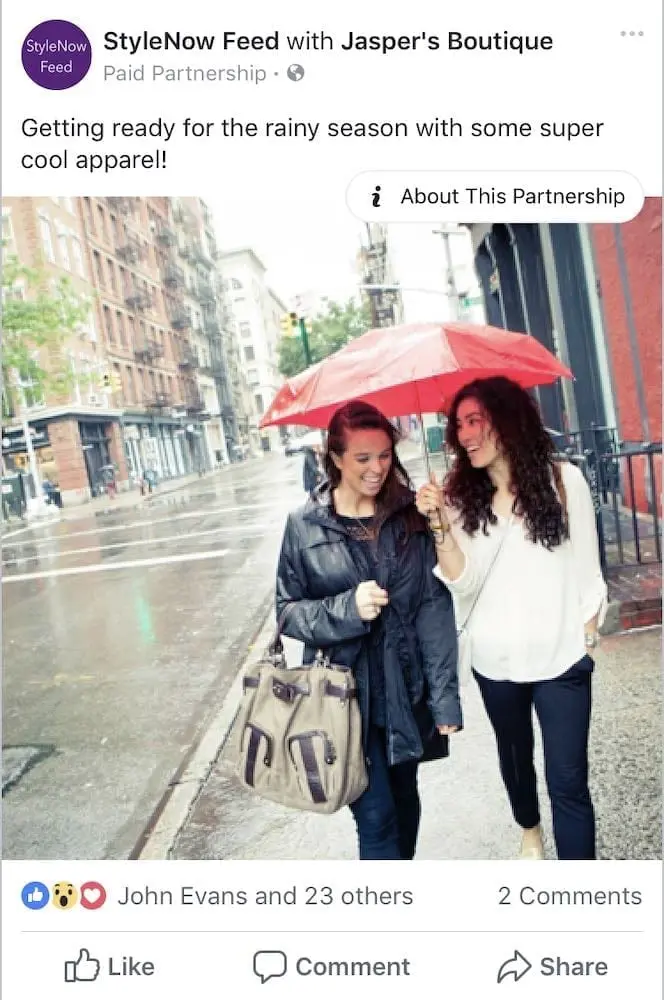Share this post

pyautogui.click(x=552, y=967)
